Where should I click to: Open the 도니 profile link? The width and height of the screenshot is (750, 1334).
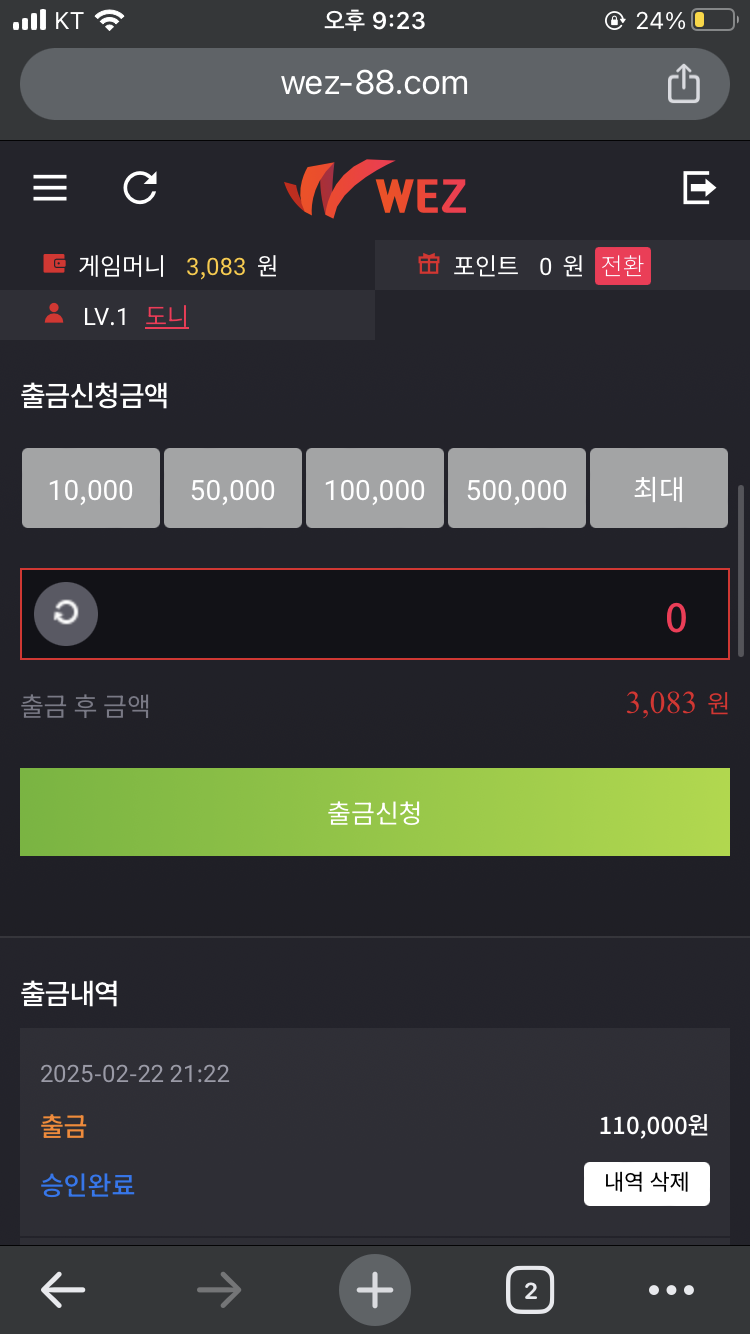(167, 317)
